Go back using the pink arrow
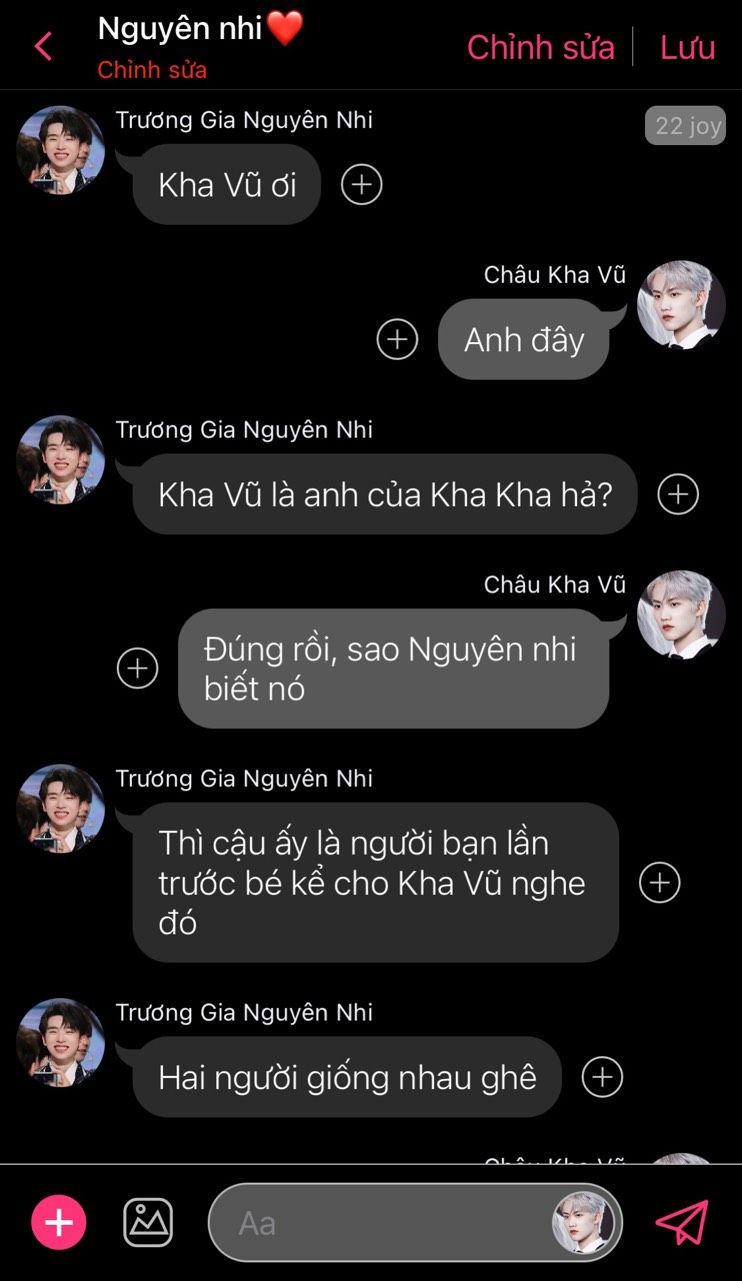Viewport: 742px width, 1281px height. [x=43, y=46]
